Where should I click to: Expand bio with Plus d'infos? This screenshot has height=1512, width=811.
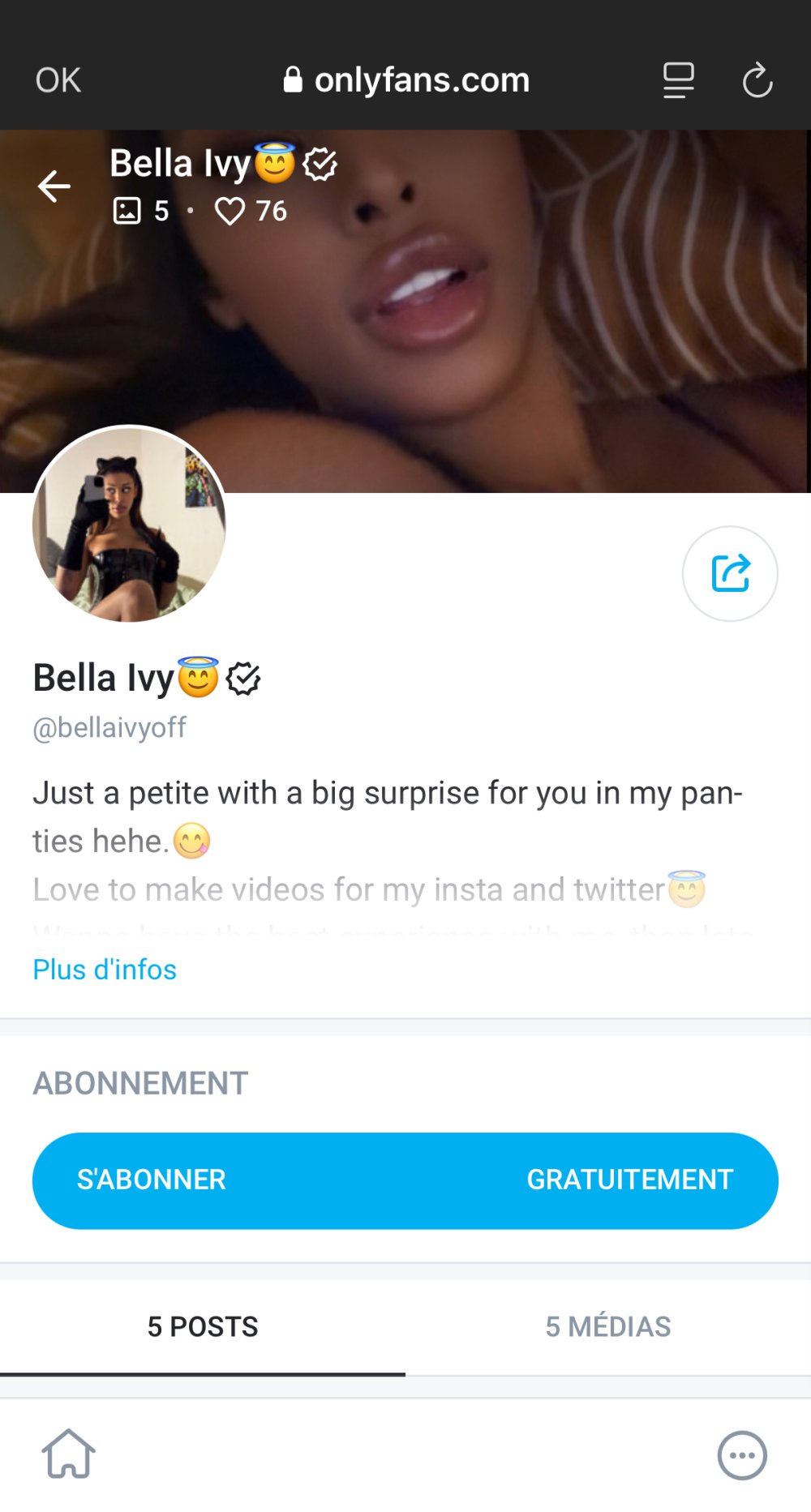click(x=105, y=969)
